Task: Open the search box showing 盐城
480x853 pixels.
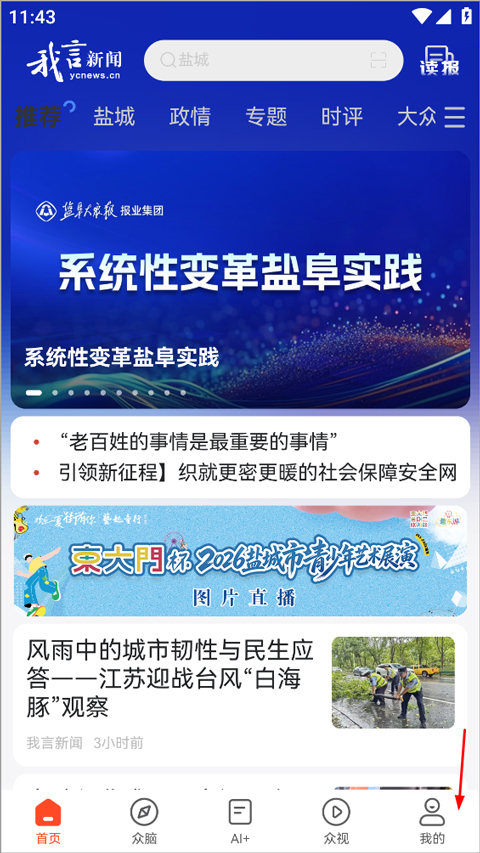Action: point(273,60)
